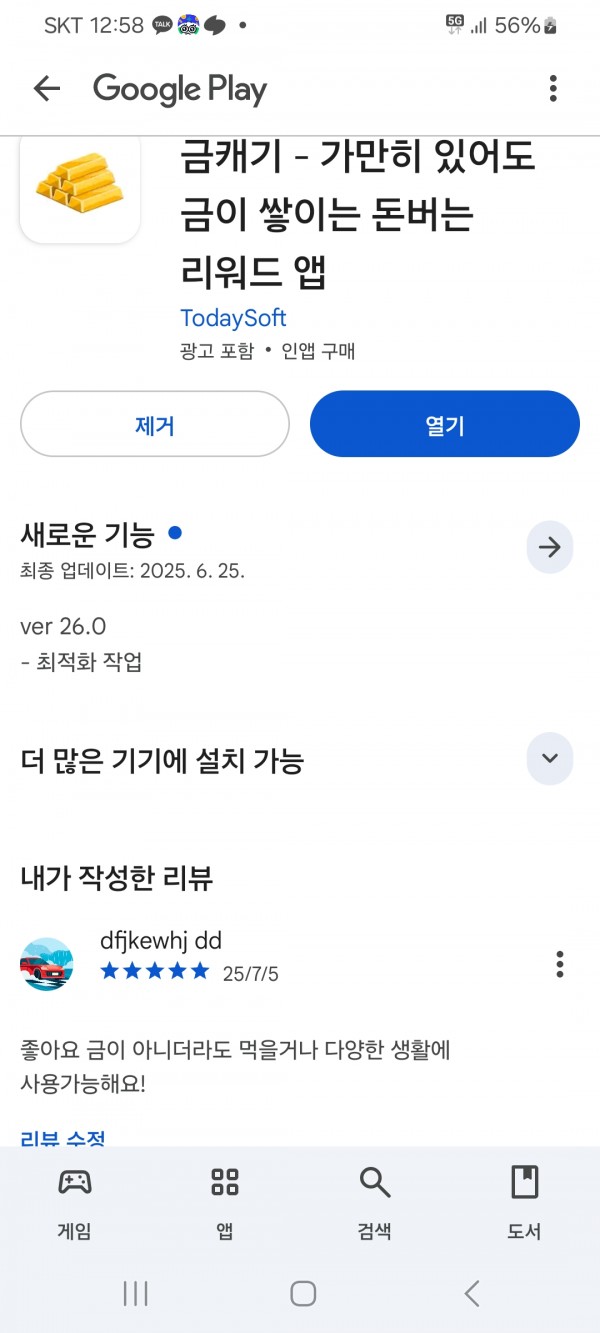Open the Google Play overflow menu

[553, 89]
